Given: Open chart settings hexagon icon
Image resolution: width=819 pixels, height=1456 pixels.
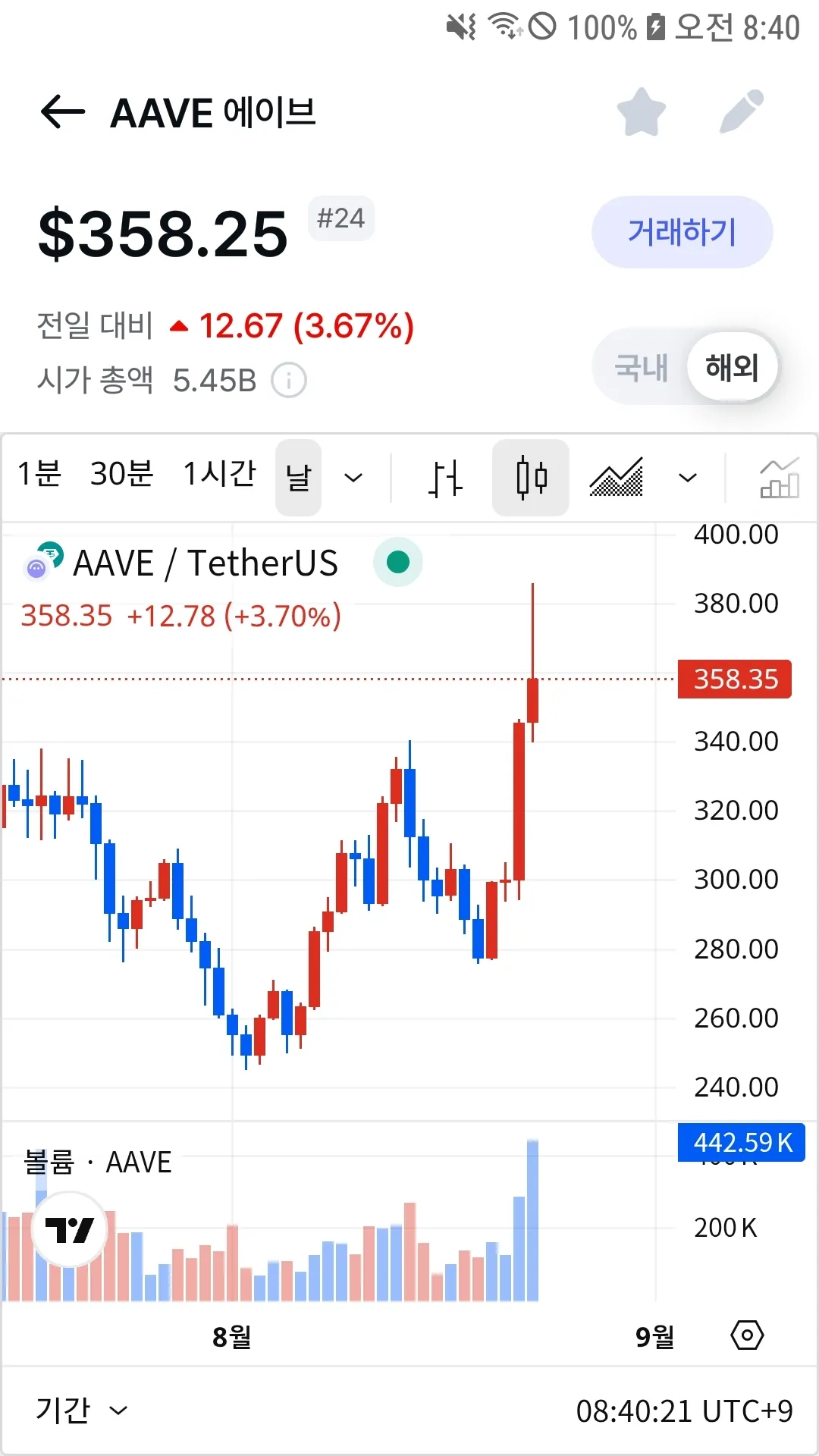Looking at the screenshot, I should click(747, 1335).
